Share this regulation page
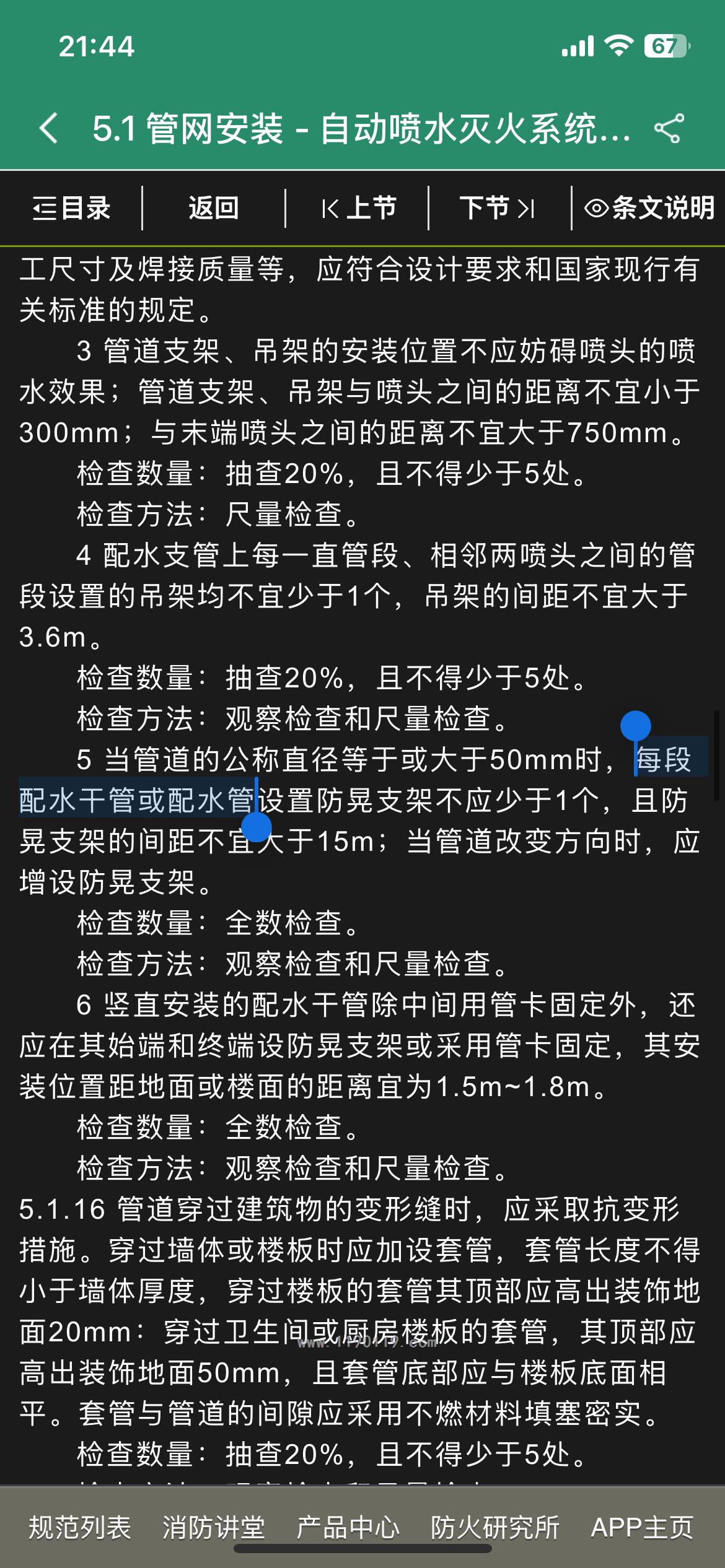 coord(669,129)
